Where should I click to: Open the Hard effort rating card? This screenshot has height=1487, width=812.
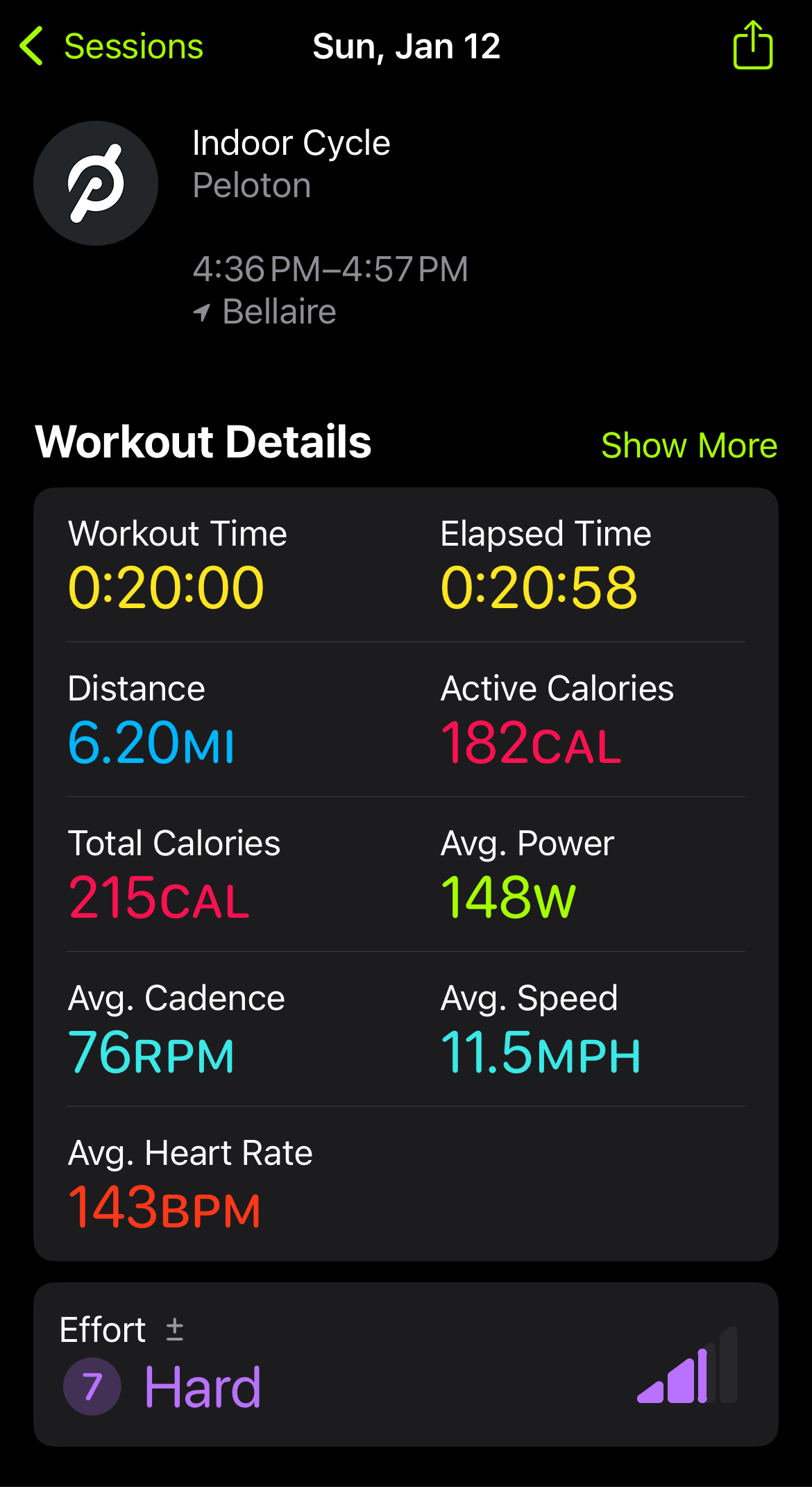point(406,1364)
